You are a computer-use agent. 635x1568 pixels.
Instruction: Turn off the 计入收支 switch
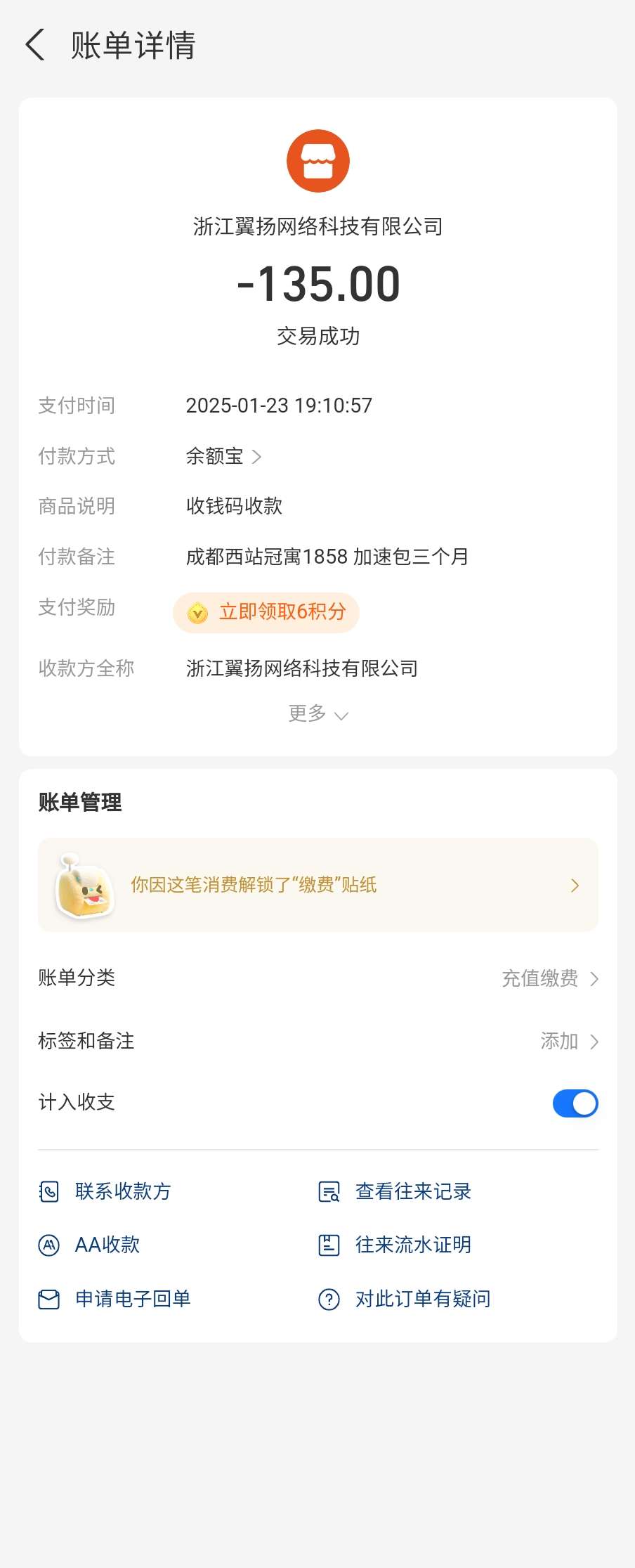575,1103
